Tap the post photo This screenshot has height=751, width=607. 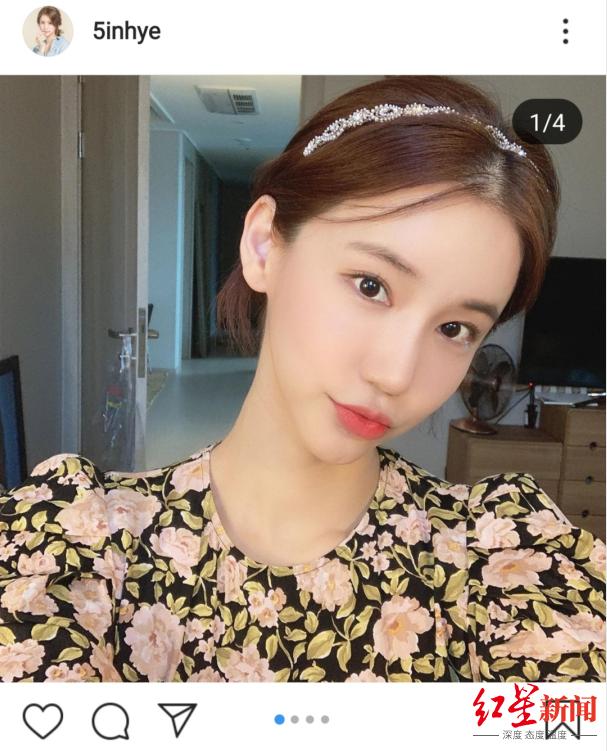[303, 378]
